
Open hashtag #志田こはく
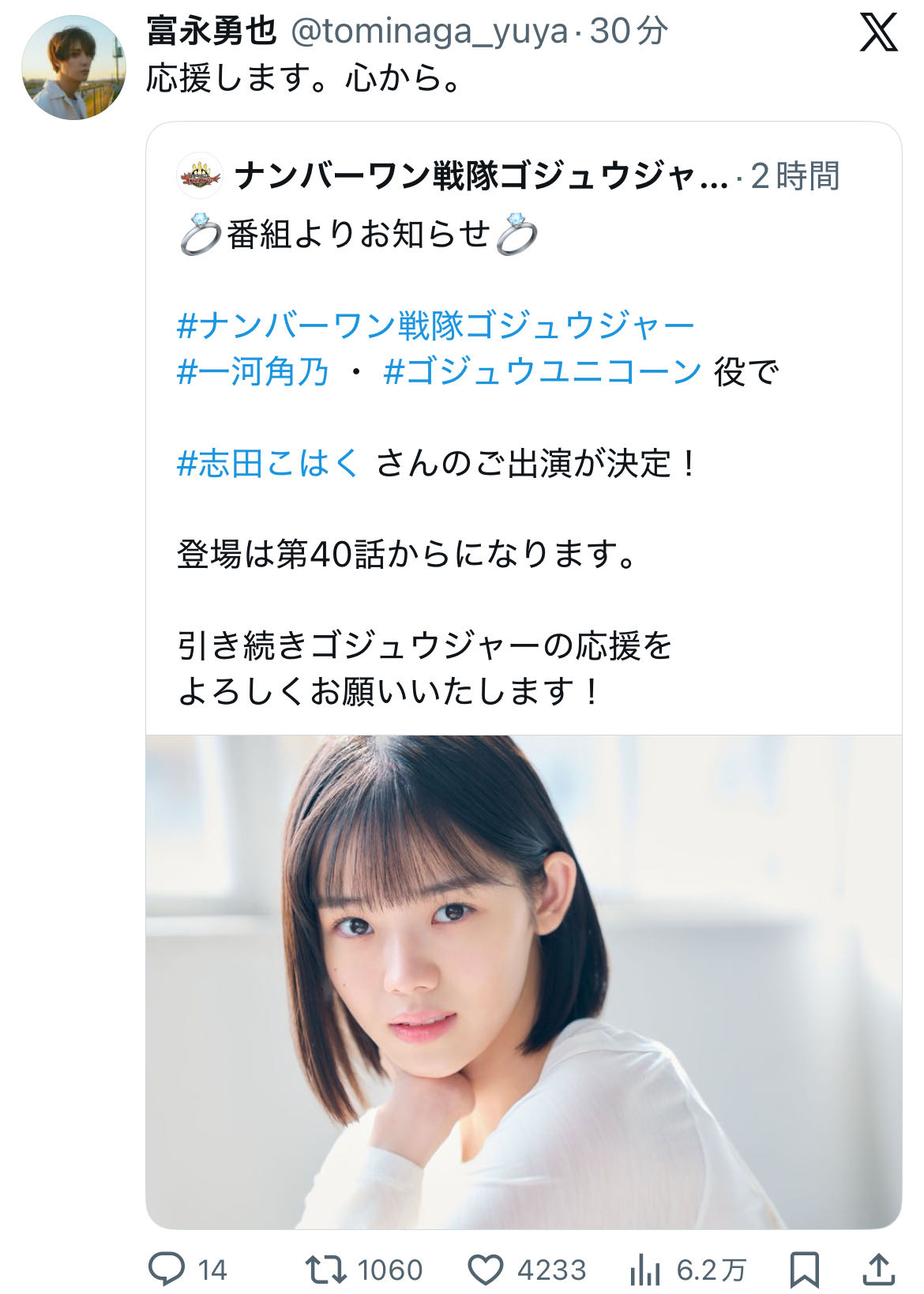tap(268, 463)
